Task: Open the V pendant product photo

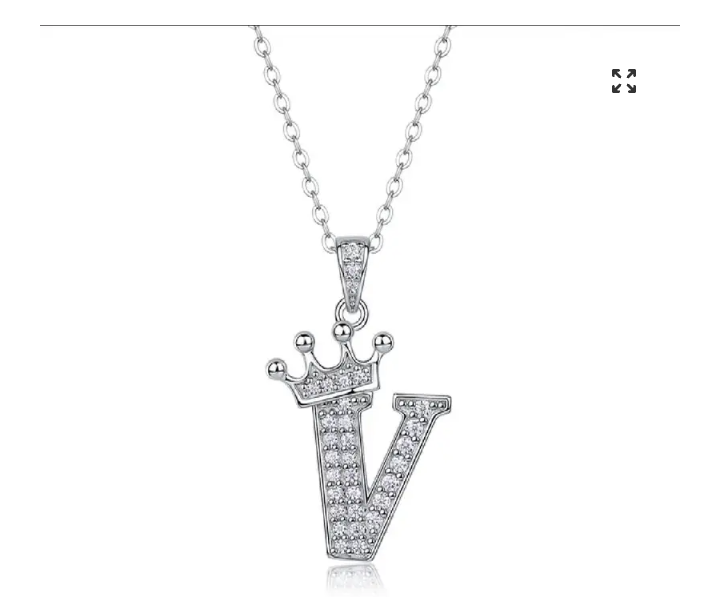Action: tap(360, 420)
